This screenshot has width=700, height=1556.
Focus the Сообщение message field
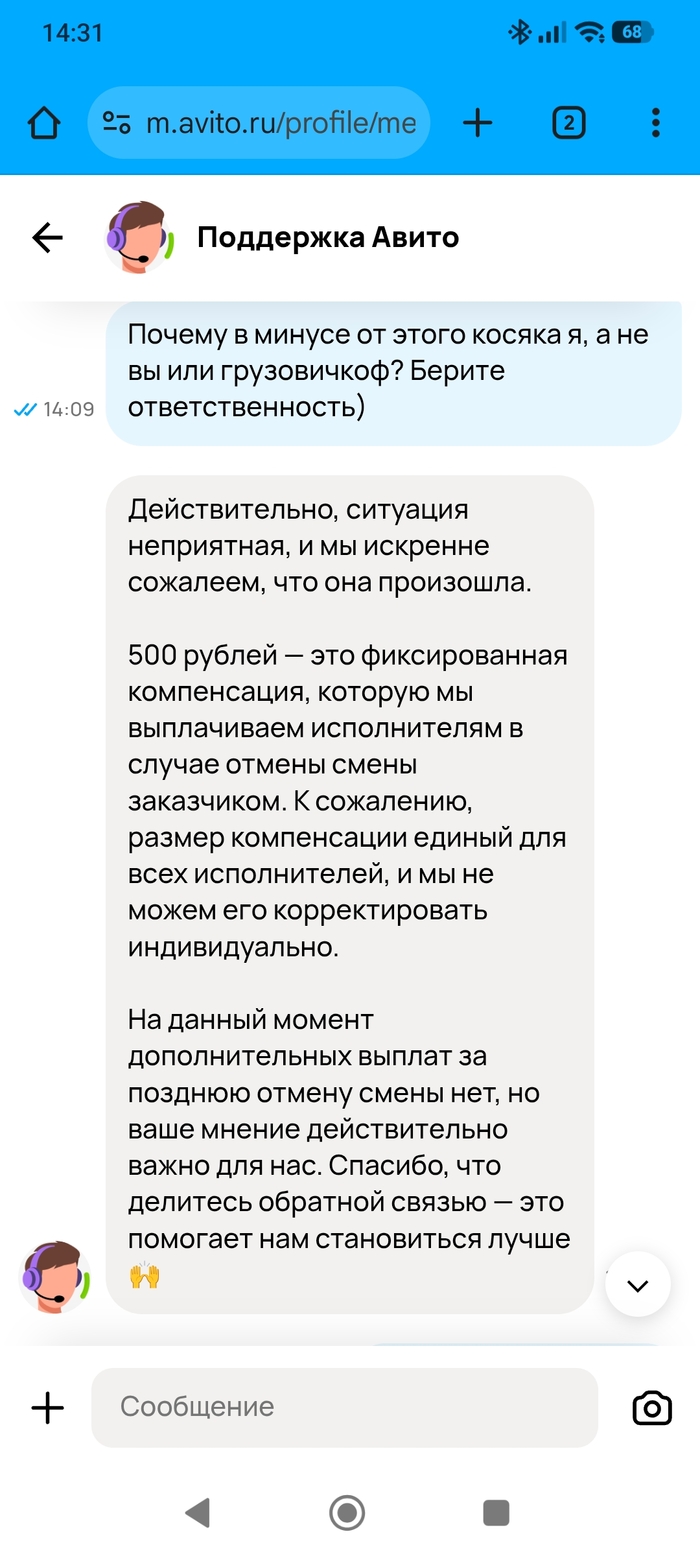click(x=344, y=1408)
